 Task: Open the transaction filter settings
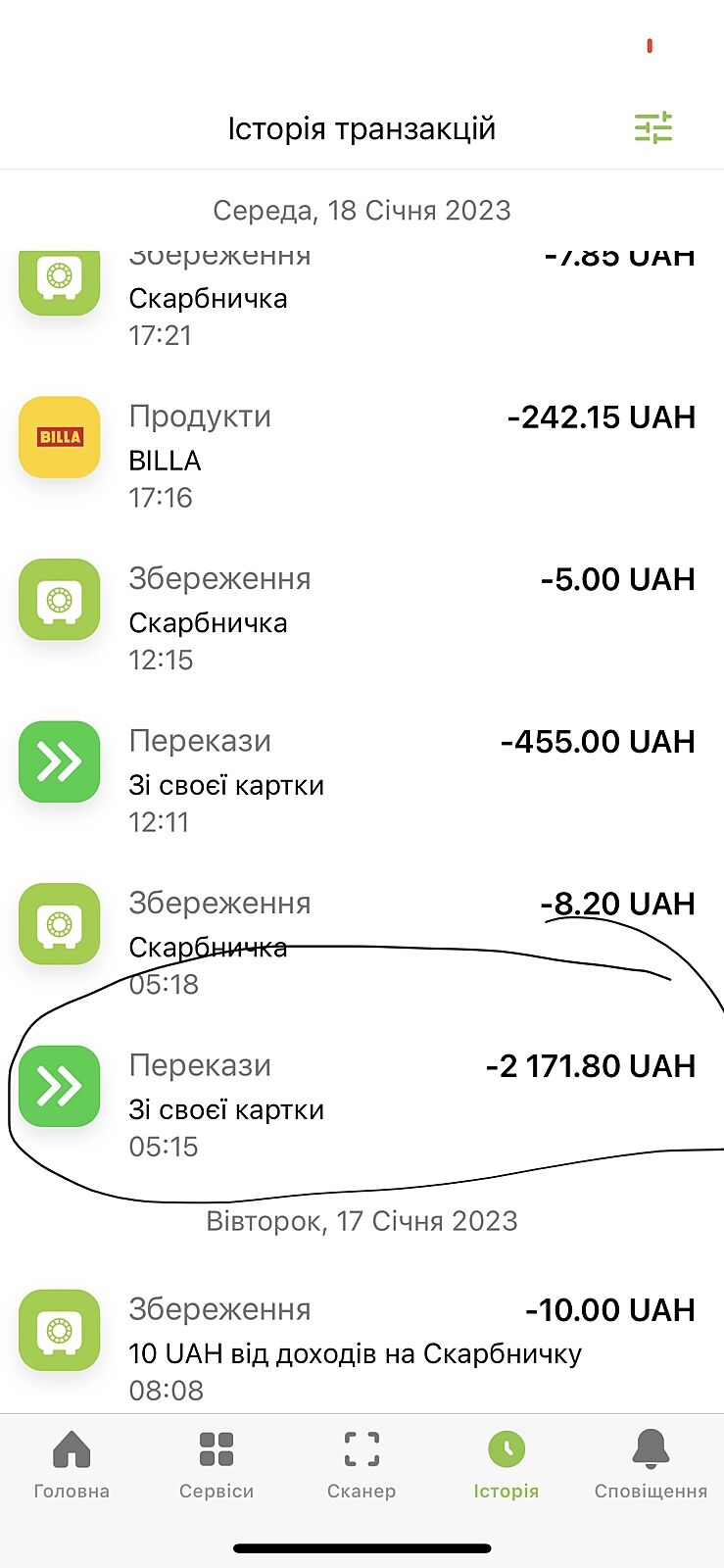[652, 128]
